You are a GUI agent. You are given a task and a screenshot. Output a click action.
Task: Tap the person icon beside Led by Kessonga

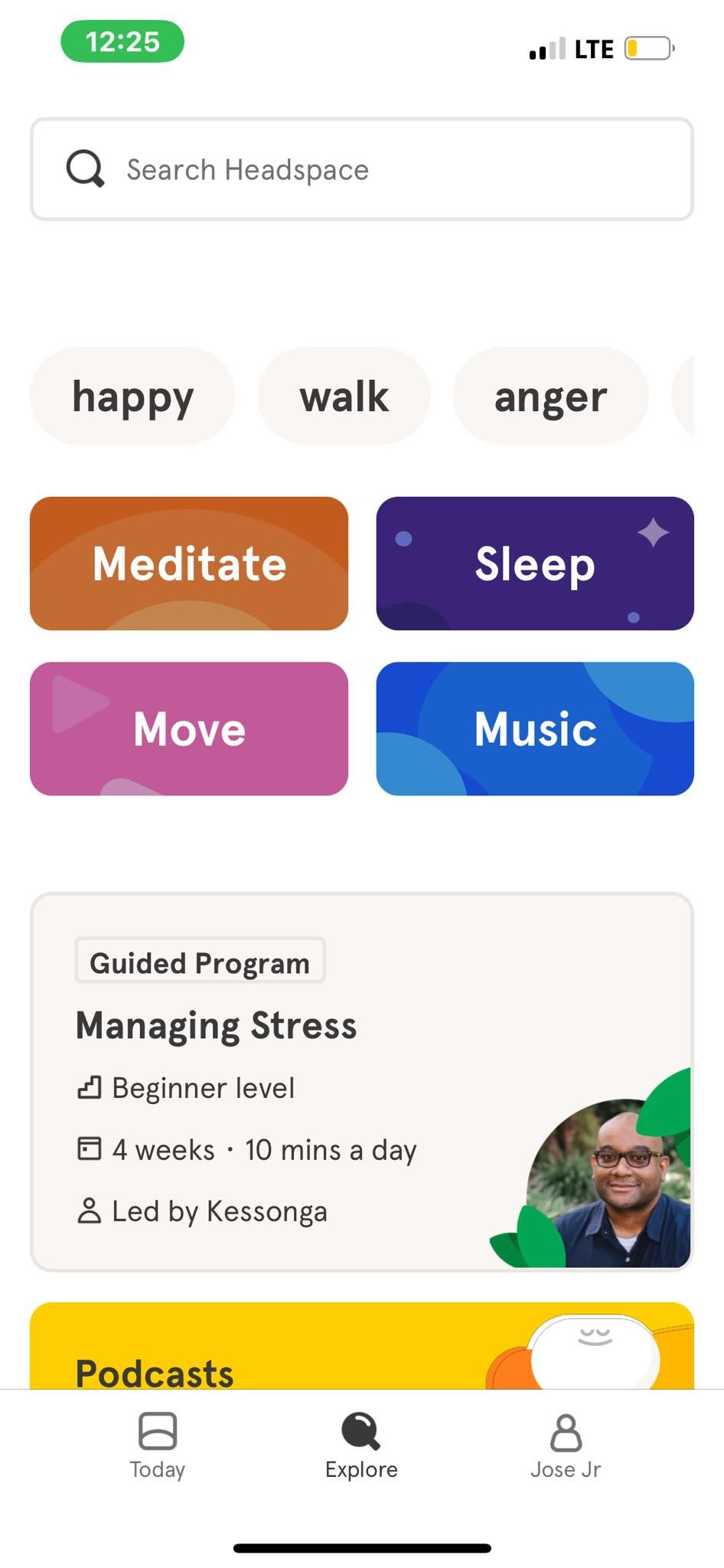click(90, 1210)
